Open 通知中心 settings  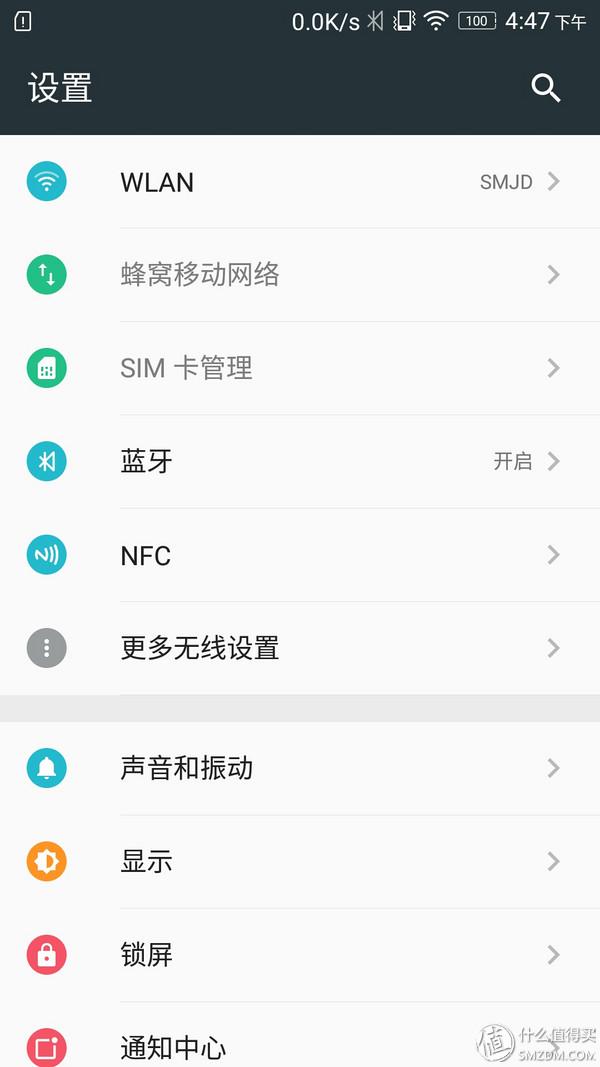pyautogui.click(x=300, y=1044)
